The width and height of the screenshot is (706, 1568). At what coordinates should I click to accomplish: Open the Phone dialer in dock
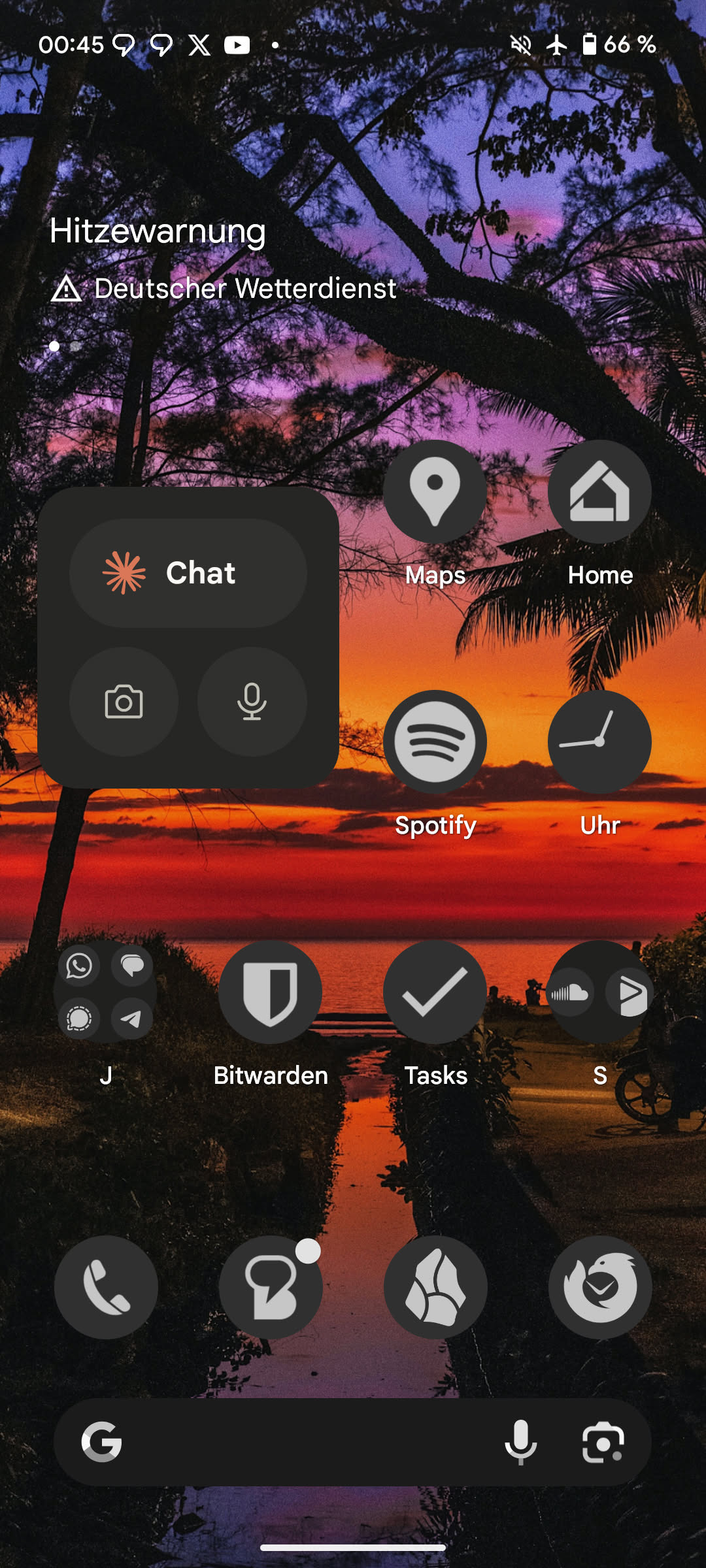click(x=106, y=1287)
